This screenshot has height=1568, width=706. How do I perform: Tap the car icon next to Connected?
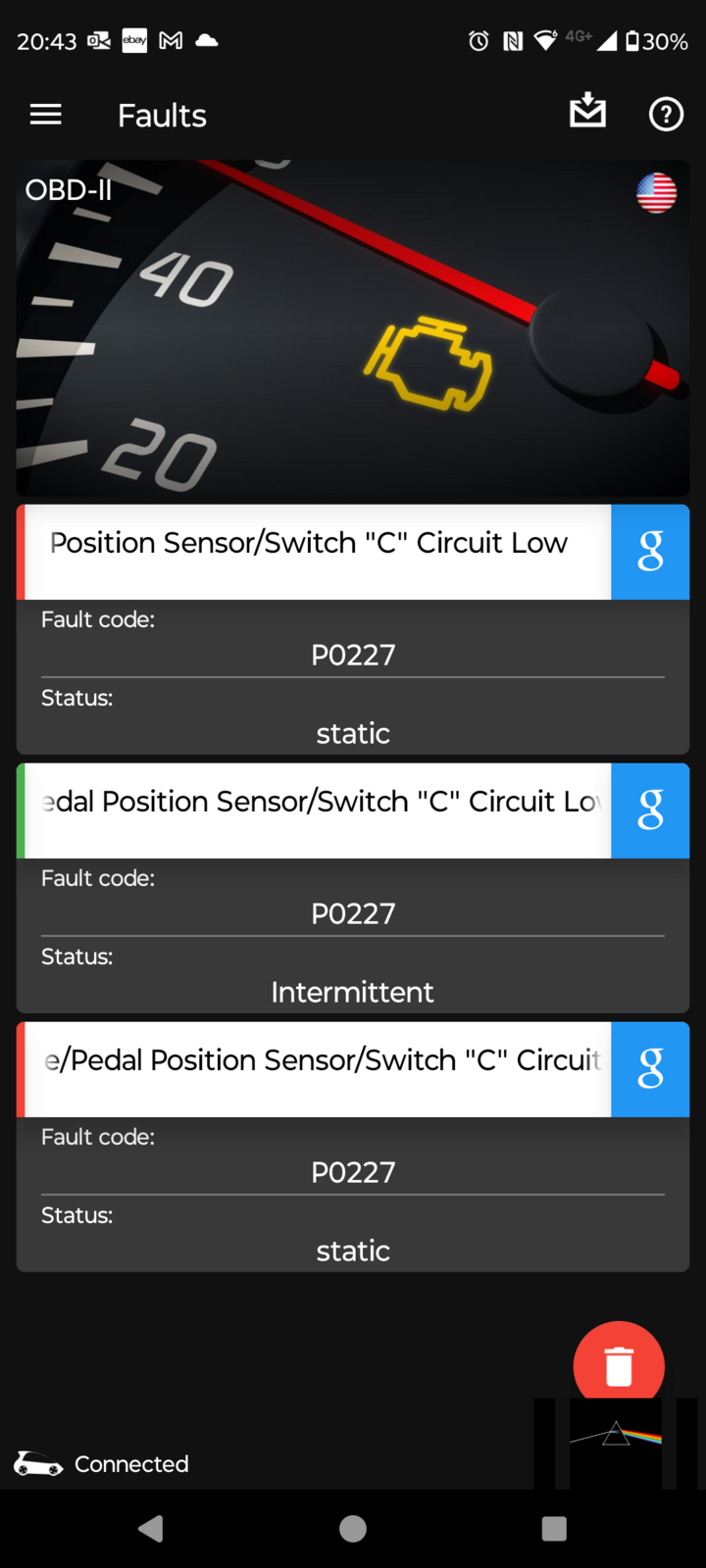(37, 1464)
